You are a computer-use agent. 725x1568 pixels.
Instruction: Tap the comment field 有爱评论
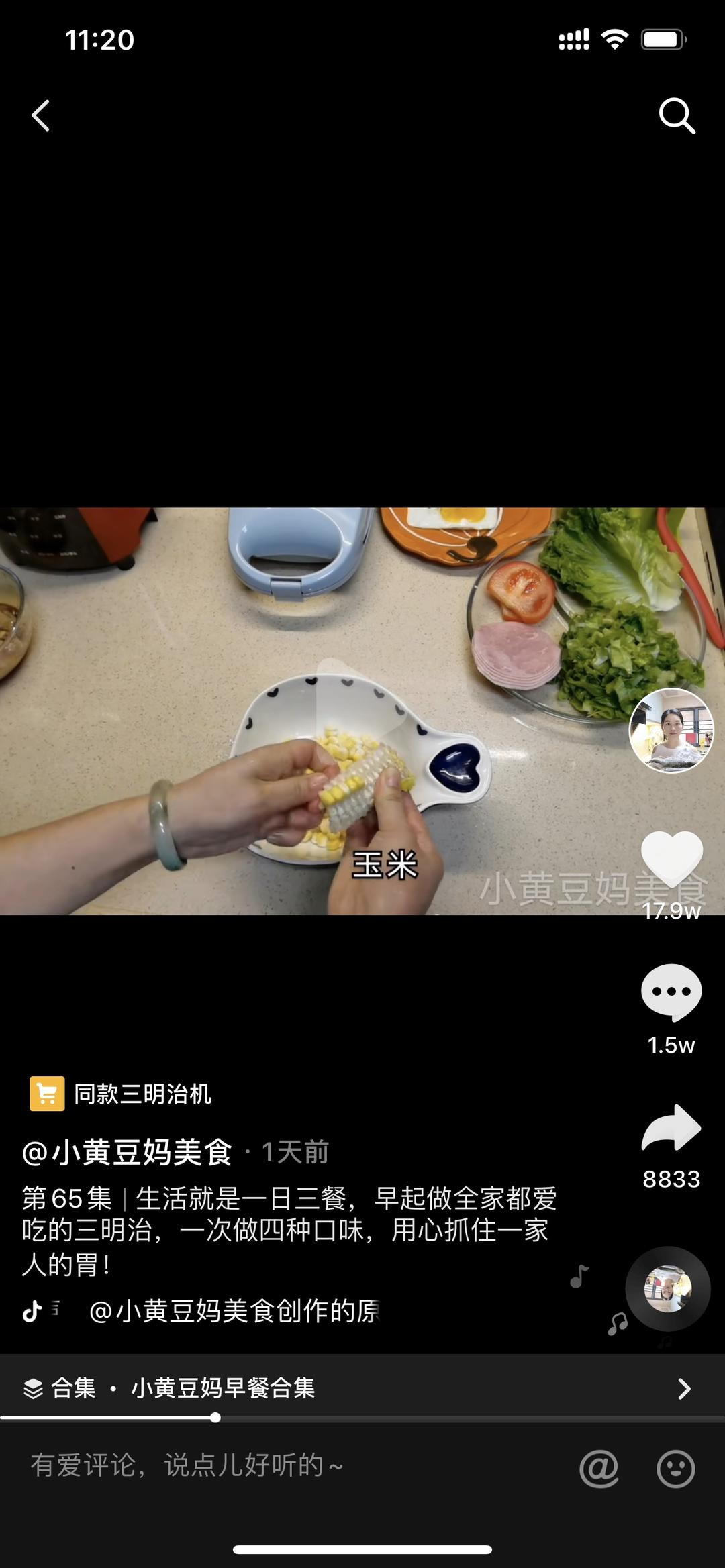(269, 1465)
